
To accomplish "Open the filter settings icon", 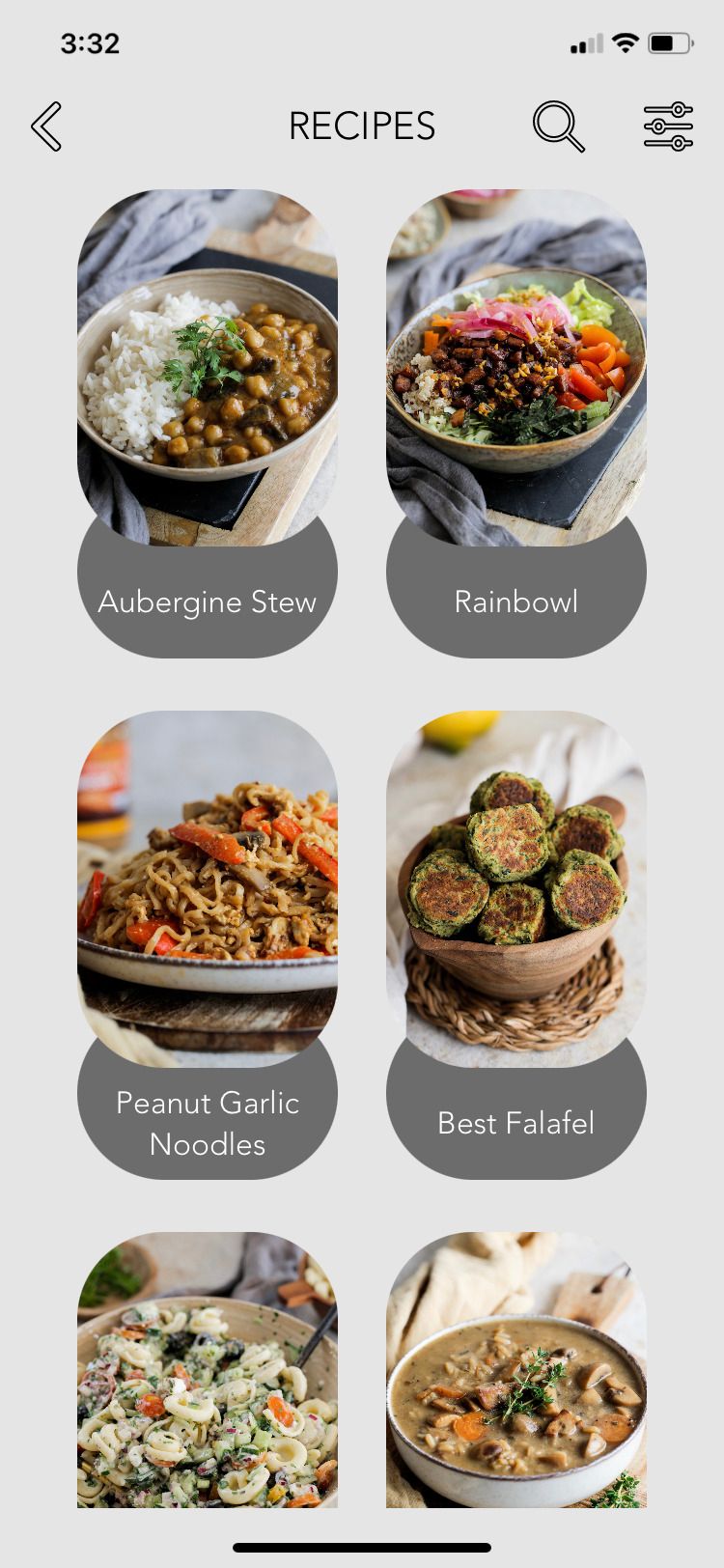I will click(x=668, y=126).
